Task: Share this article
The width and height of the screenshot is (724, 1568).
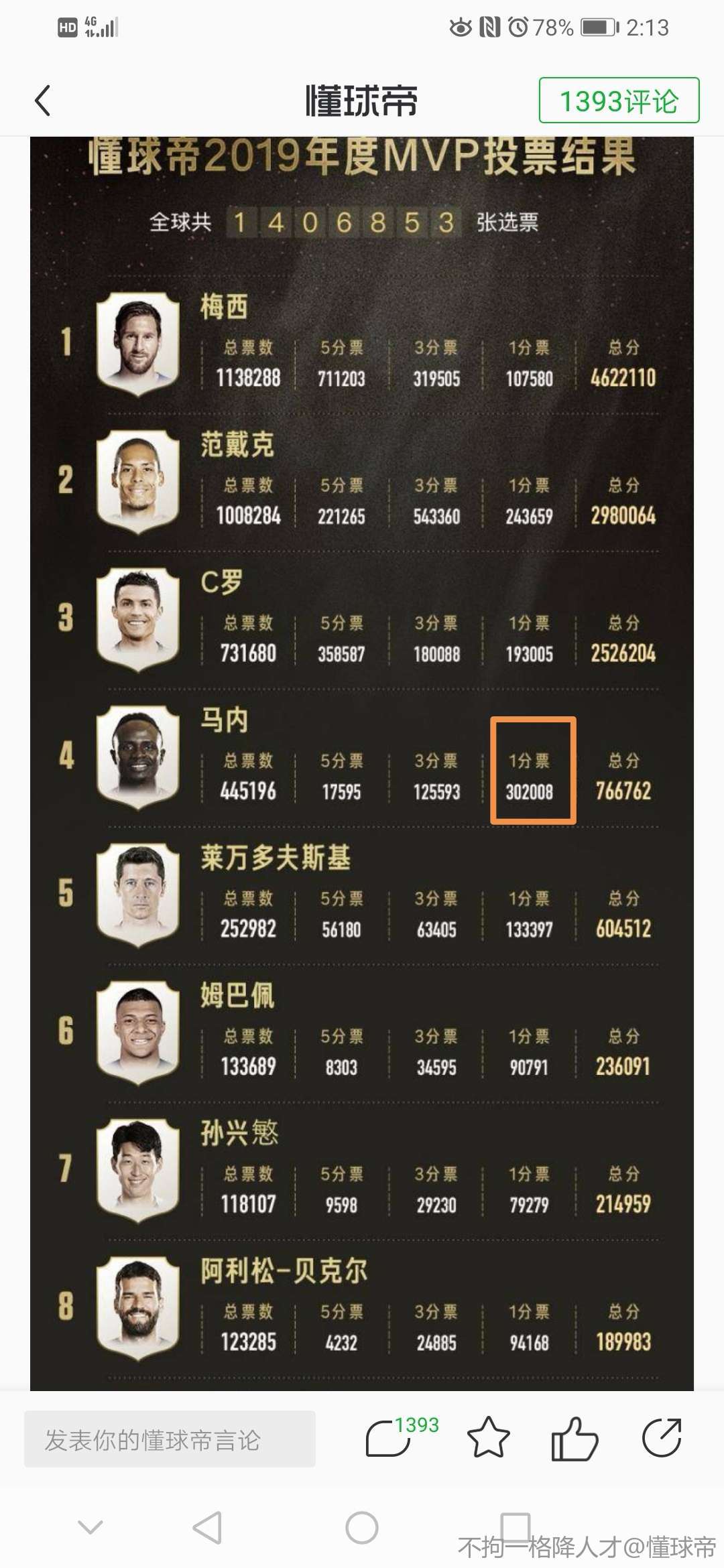Action: 662,1438
